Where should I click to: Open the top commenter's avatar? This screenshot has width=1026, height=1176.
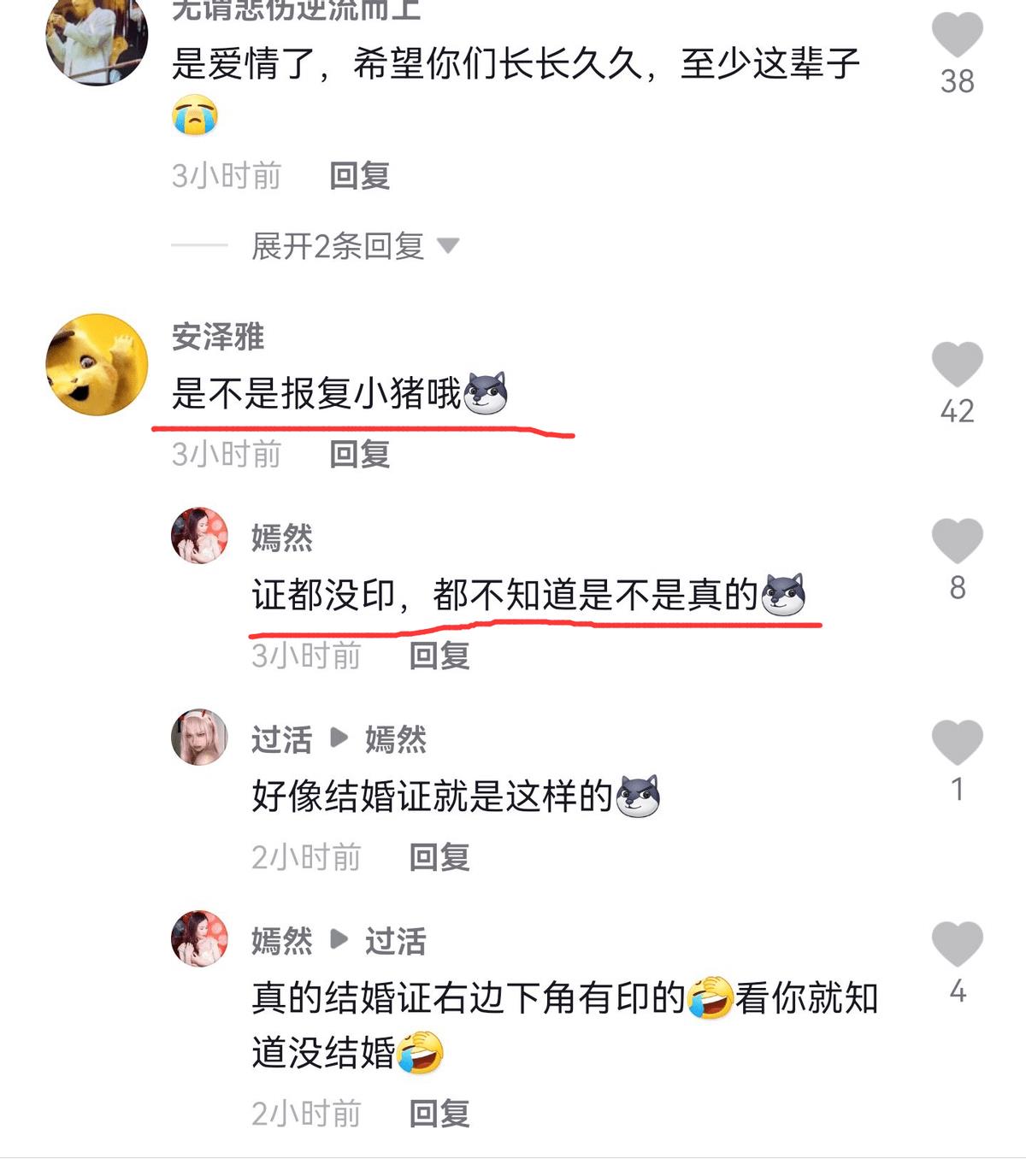[97, 38]
